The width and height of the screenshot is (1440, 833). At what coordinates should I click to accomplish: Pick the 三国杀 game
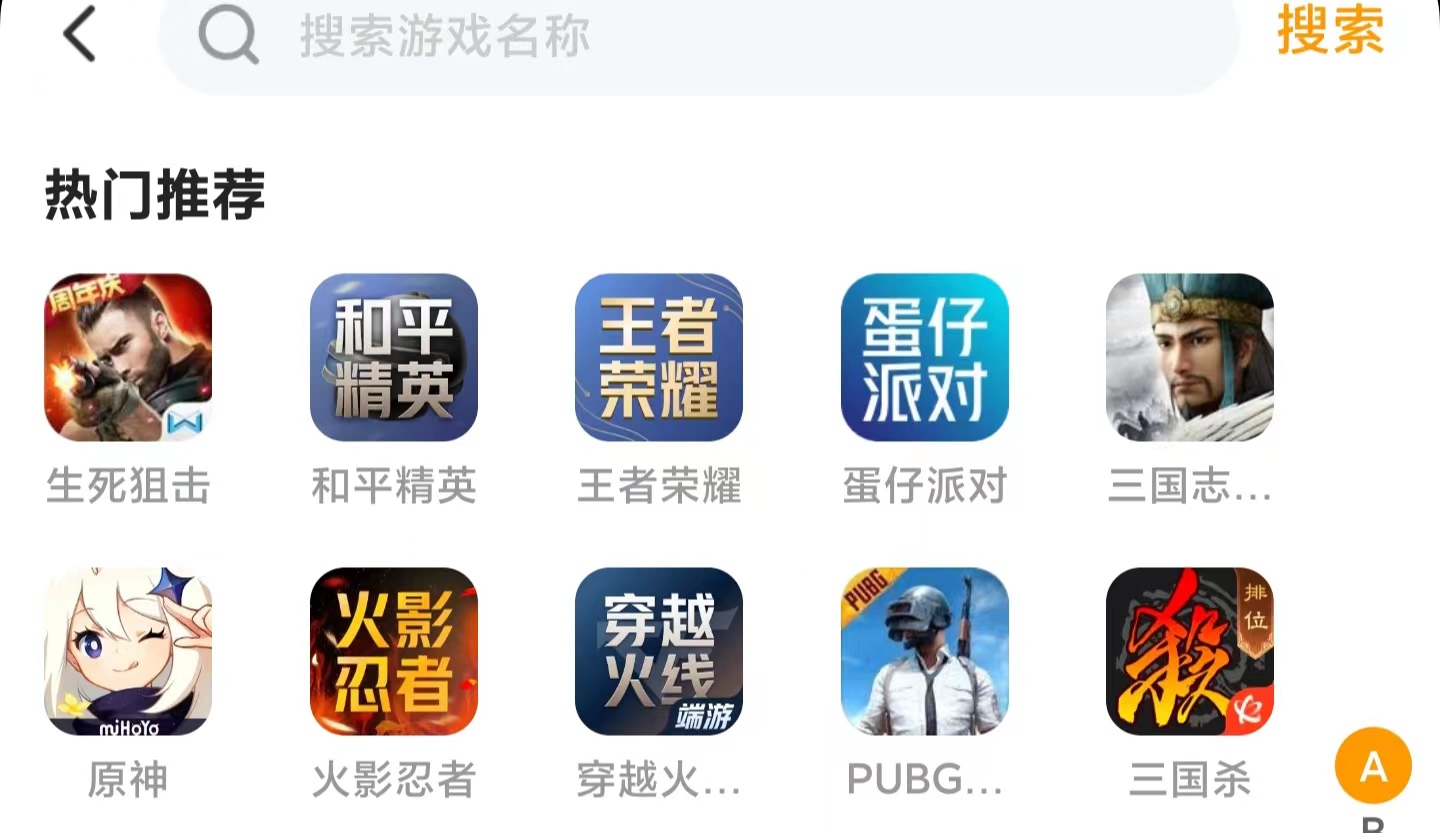(x=1189, y=652)
